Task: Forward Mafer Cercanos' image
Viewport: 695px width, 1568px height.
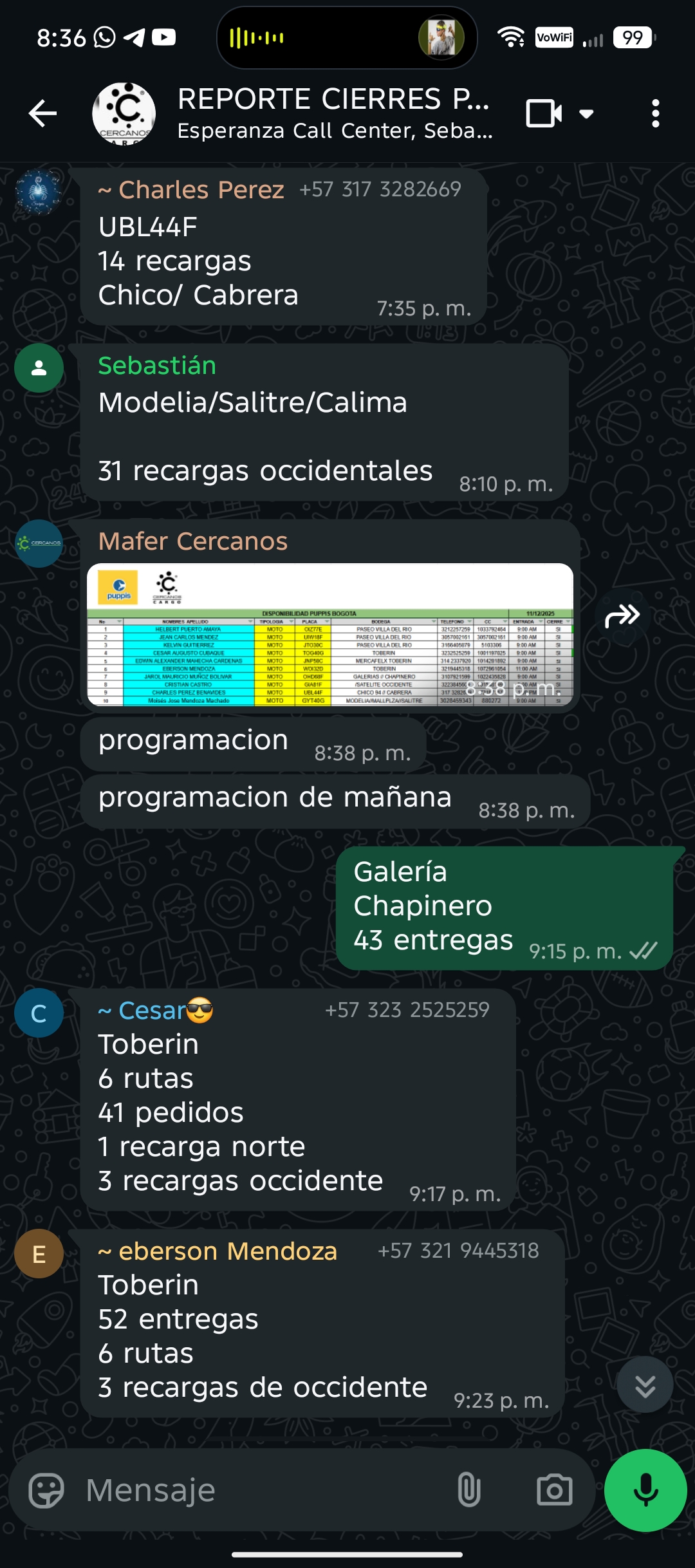Action: point(622,616)
